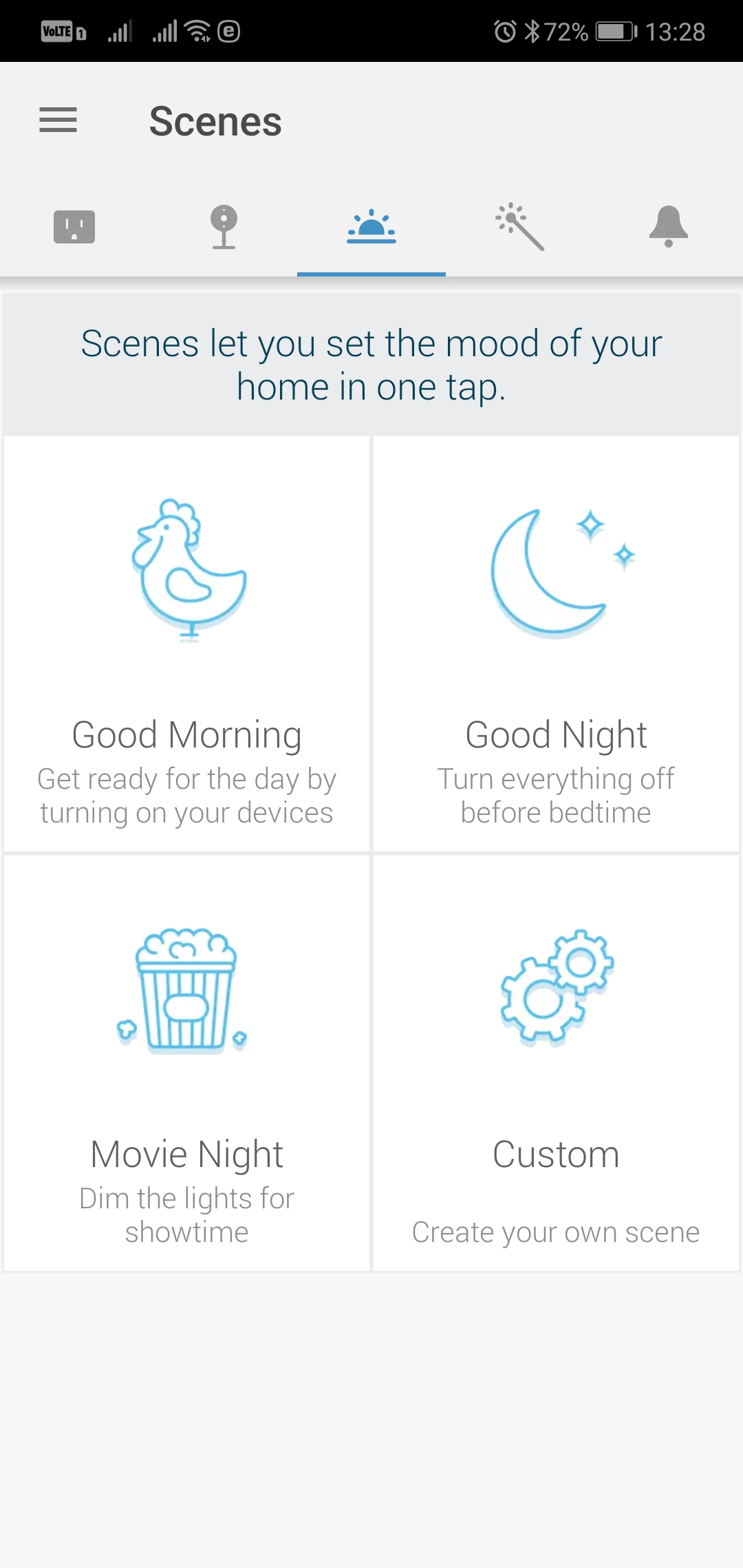Image resolution: width=743 pixels, height=1568 pixels.
Task: Select the Good Night scene
Action: pos(556,644)
